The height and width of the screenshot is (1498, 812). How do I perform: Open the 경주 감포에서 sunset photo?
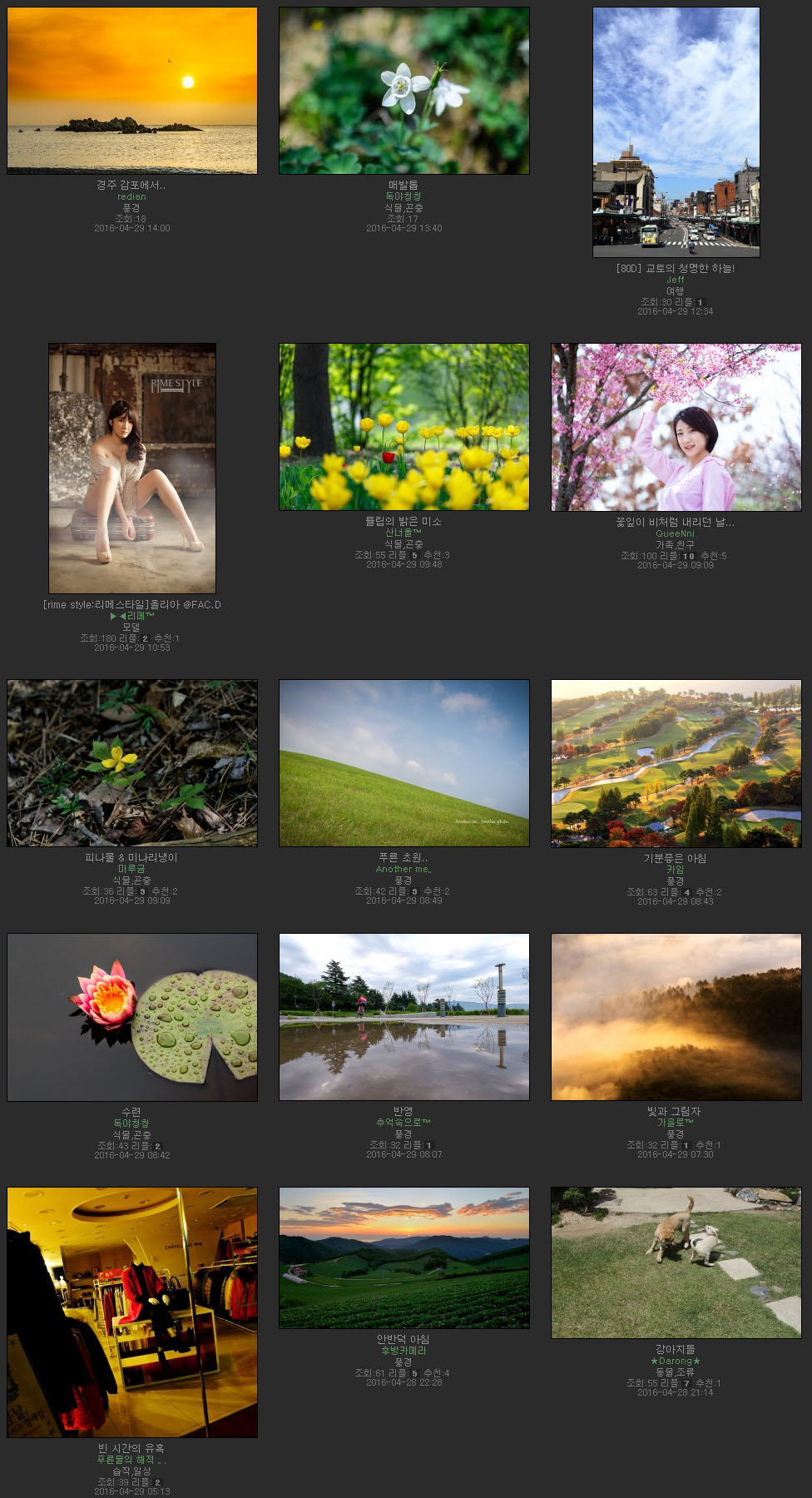coord(132,91)
